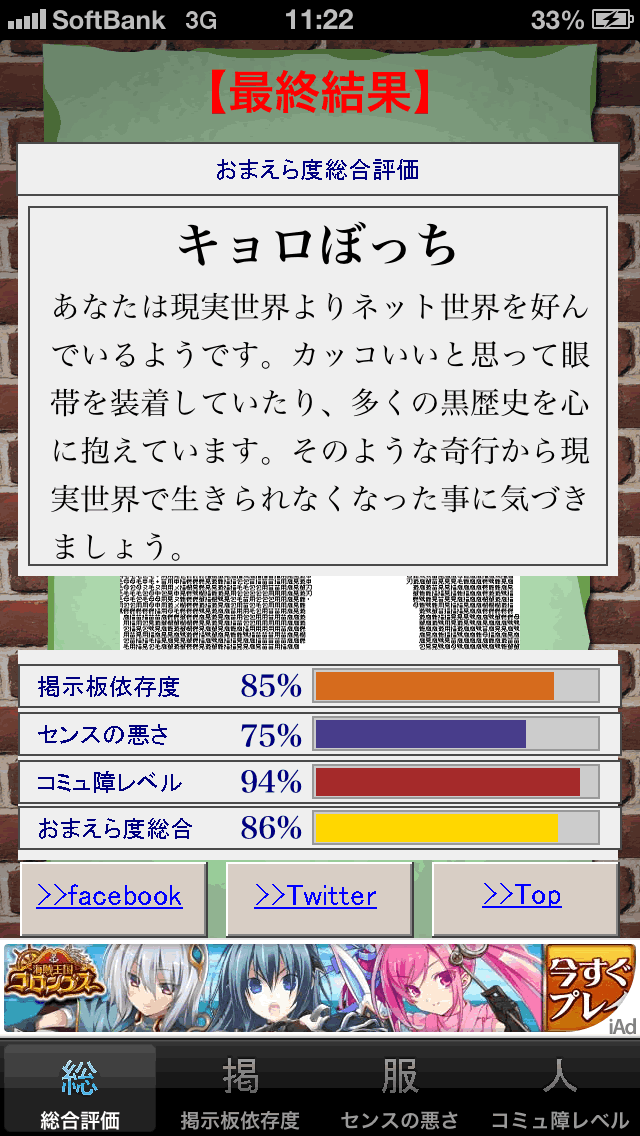Screen dimensions: 640x1136
Task: Open the pirate game ad banner
Action: [320, 988]
